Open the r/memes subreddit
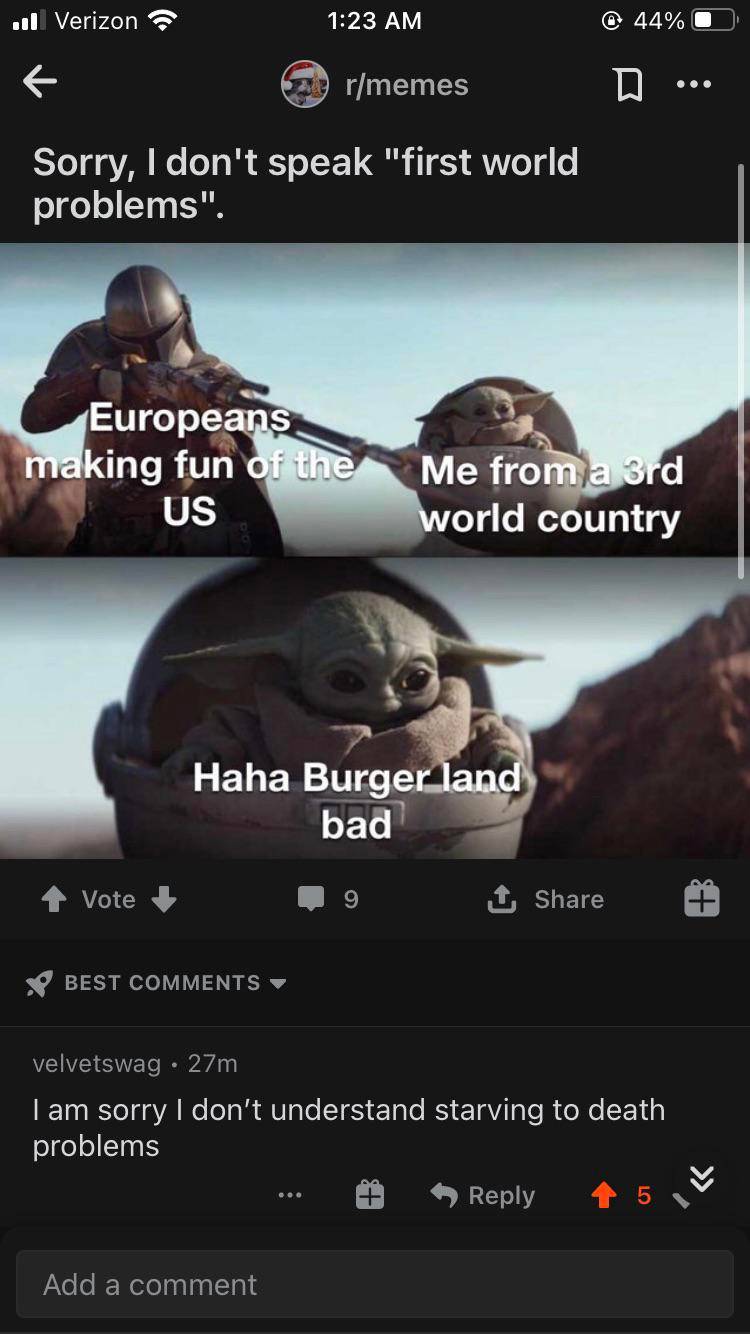The width and height of the screenshot is (750, 1334). pos(406,85)
